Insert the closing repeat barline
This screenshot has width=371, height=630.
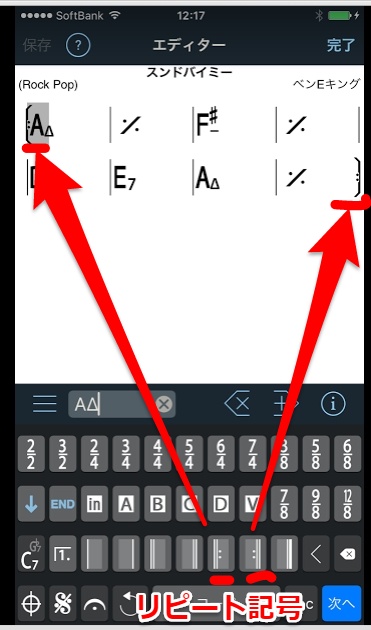tap(252, 554)
